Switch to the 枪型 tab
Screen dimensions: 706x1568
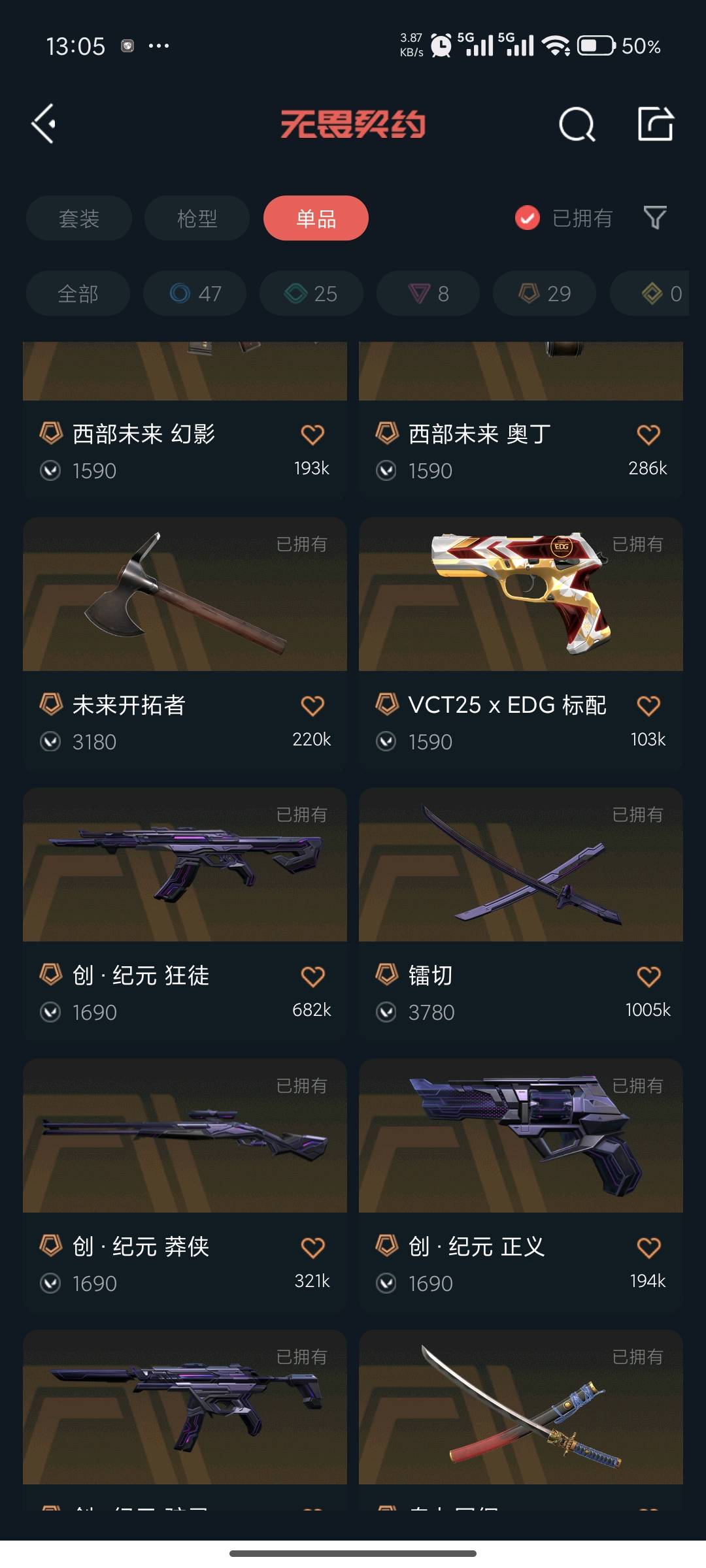[197, 218]
